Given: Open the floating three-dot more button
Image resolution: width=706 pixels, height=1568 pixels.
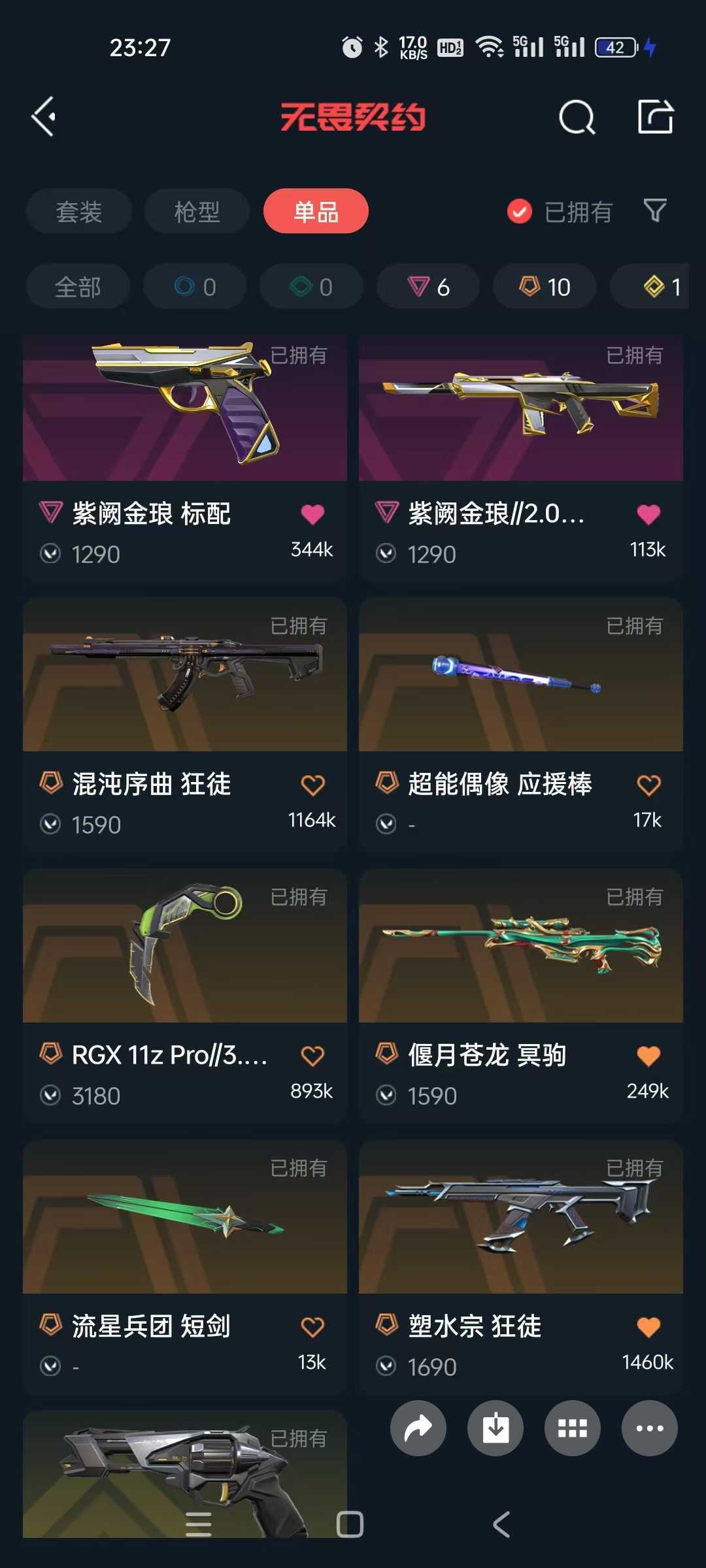Looking at the screenshot, I should pyautogui.click(x=650, y=1428).
